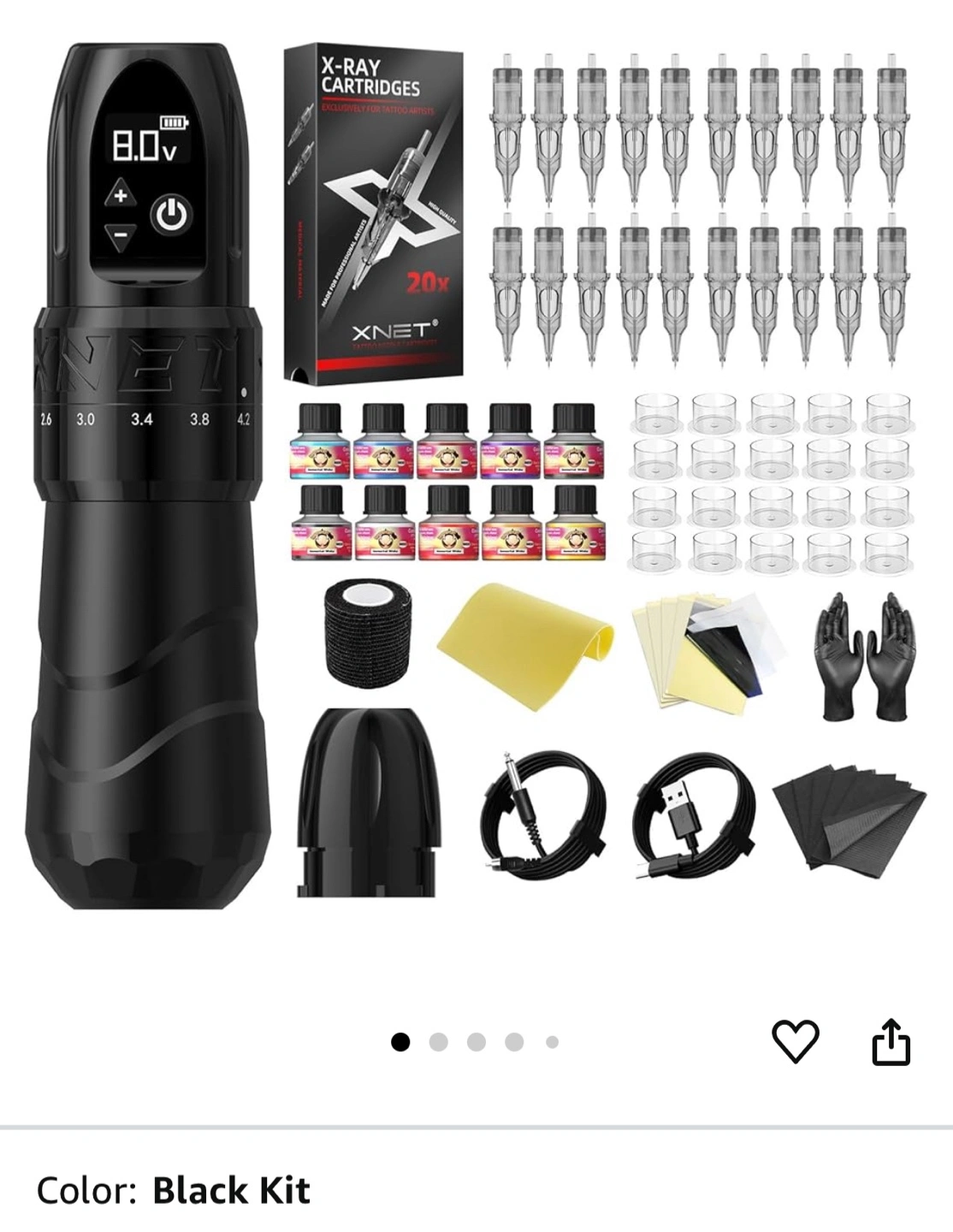Open the tattoo kit product image
Screen dimensions: 953x1232
coord(476,479)
